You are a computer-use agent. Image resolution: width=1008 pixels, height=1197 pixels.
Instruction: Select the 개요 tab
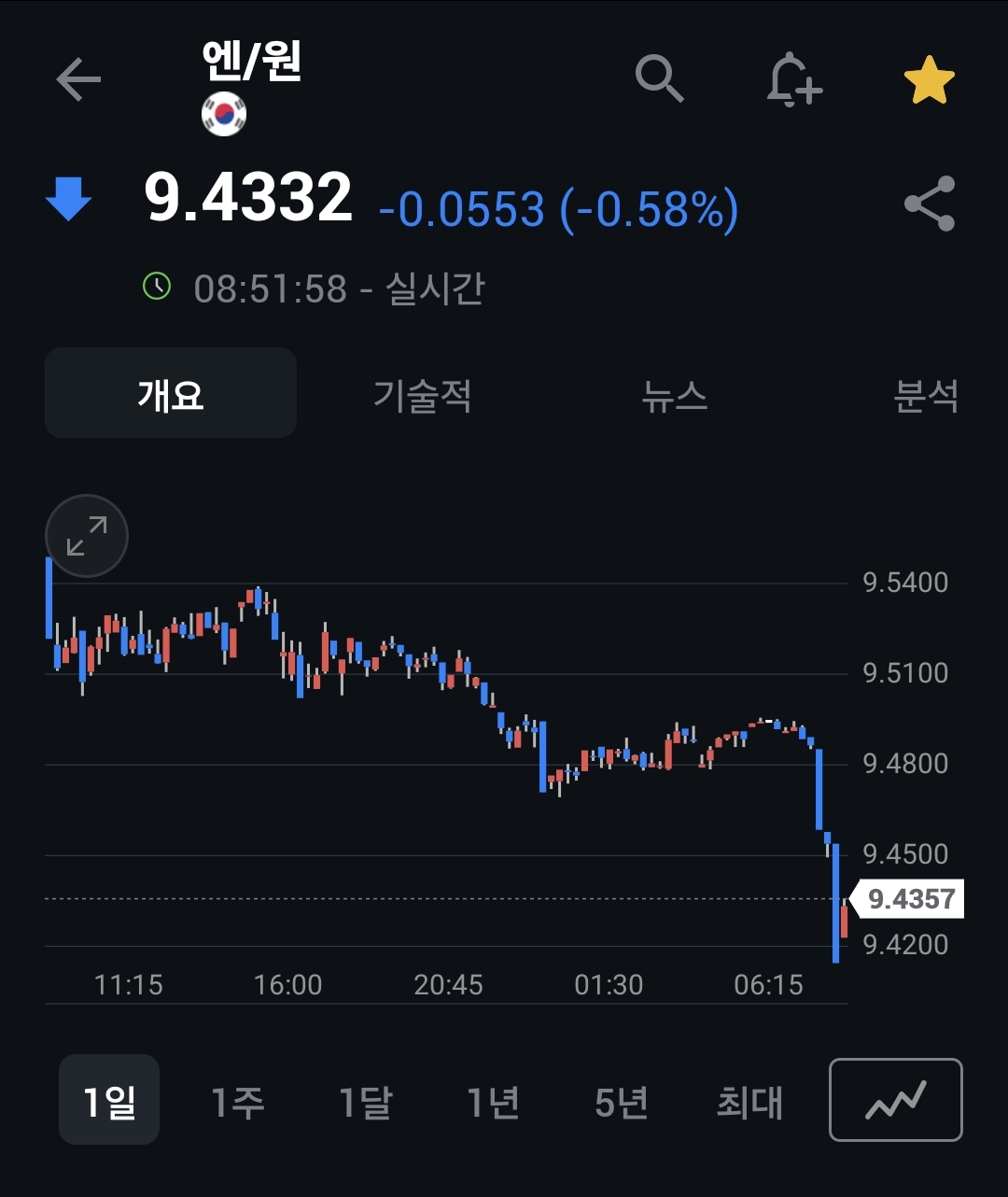[171, 394]
